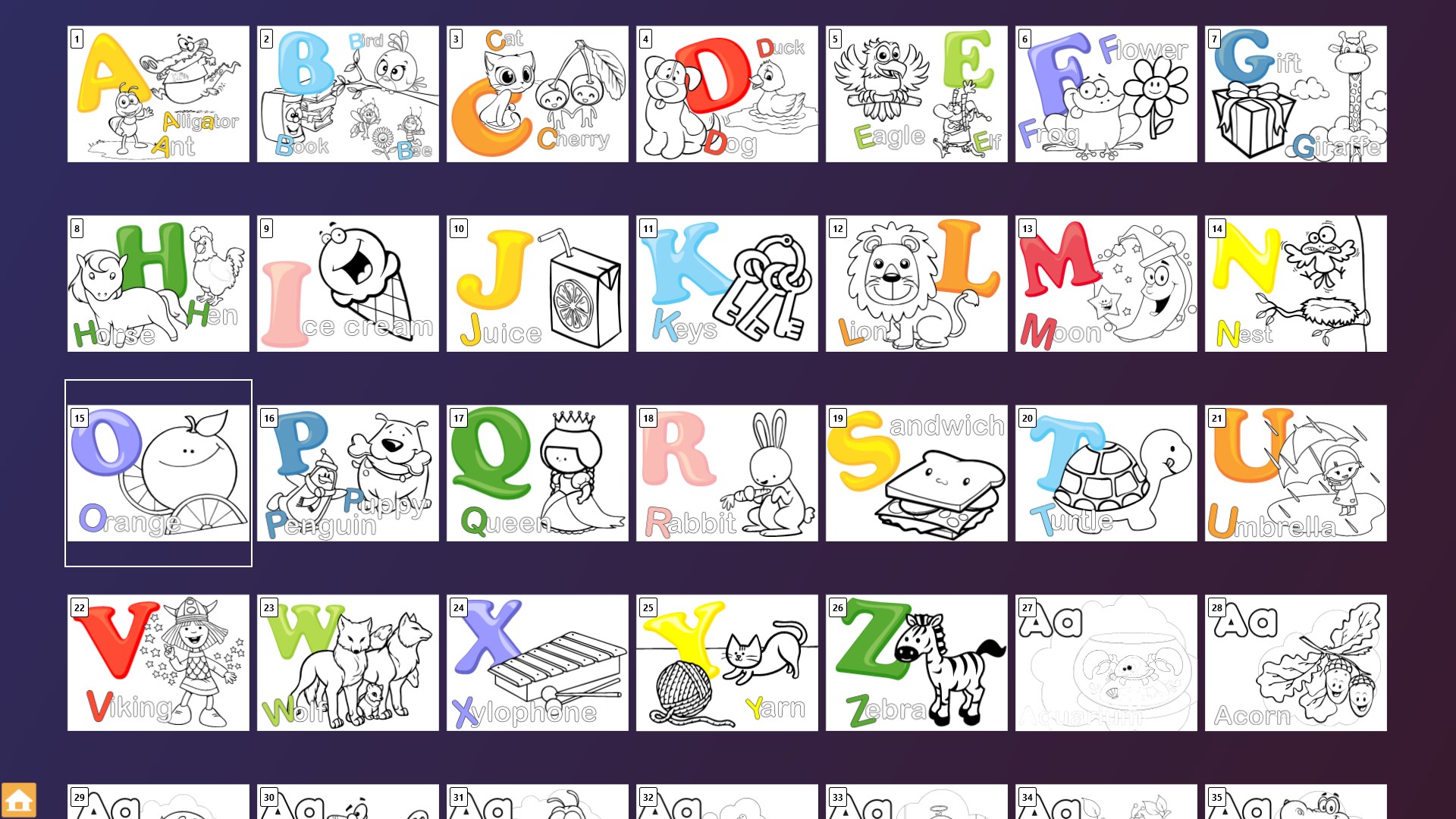1456x819 pixels.
Task: Open the letter V Viking page
Action: tap(158, 663)
